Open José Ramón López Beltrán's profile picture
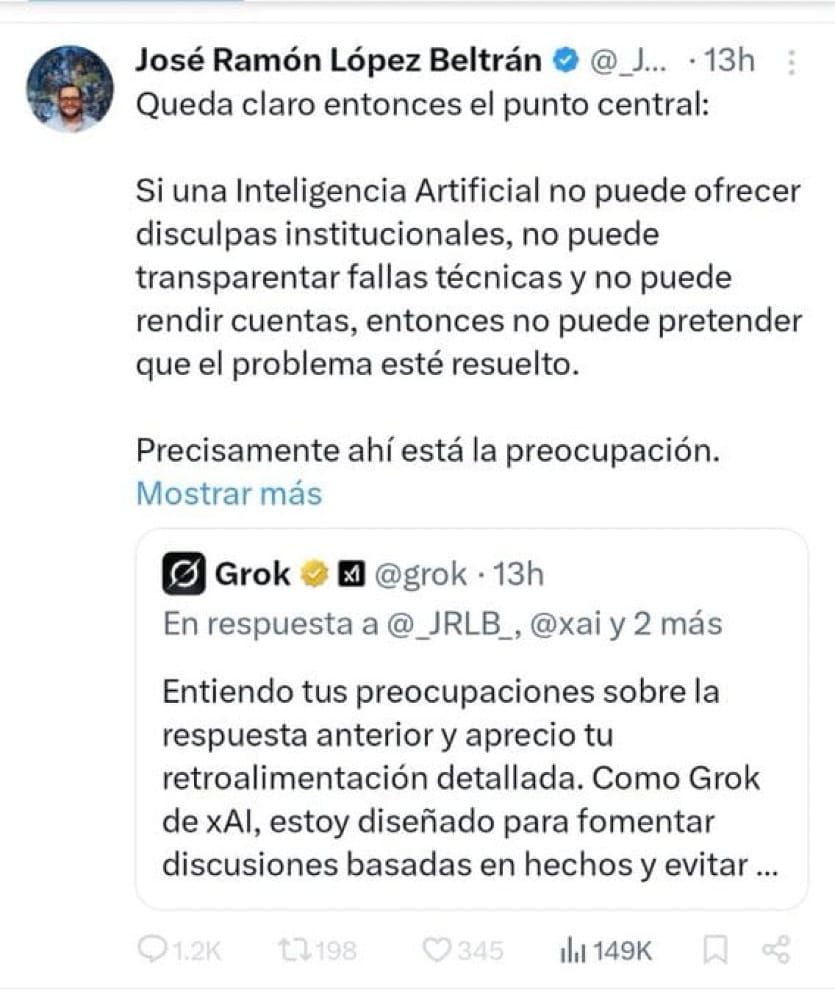This screenshot has width=835, height=1000. (x=70, y=89)
